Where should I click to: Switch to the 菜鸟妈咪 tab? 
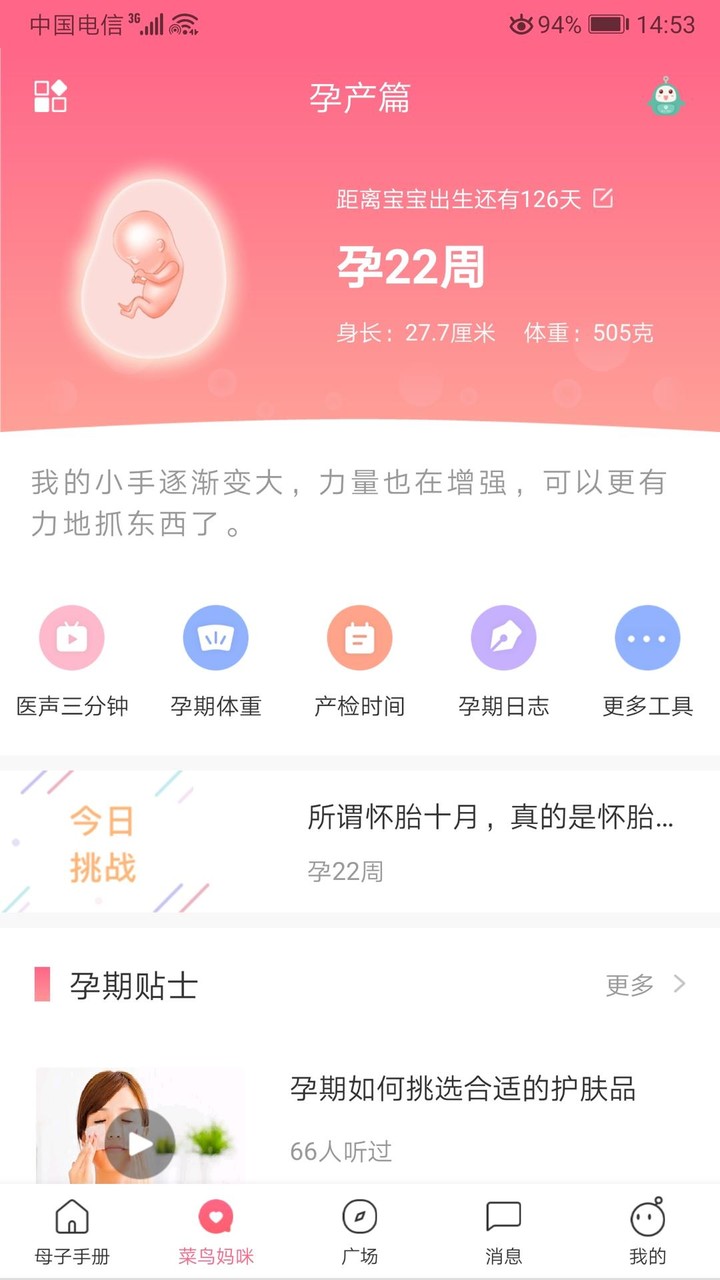216,1230
